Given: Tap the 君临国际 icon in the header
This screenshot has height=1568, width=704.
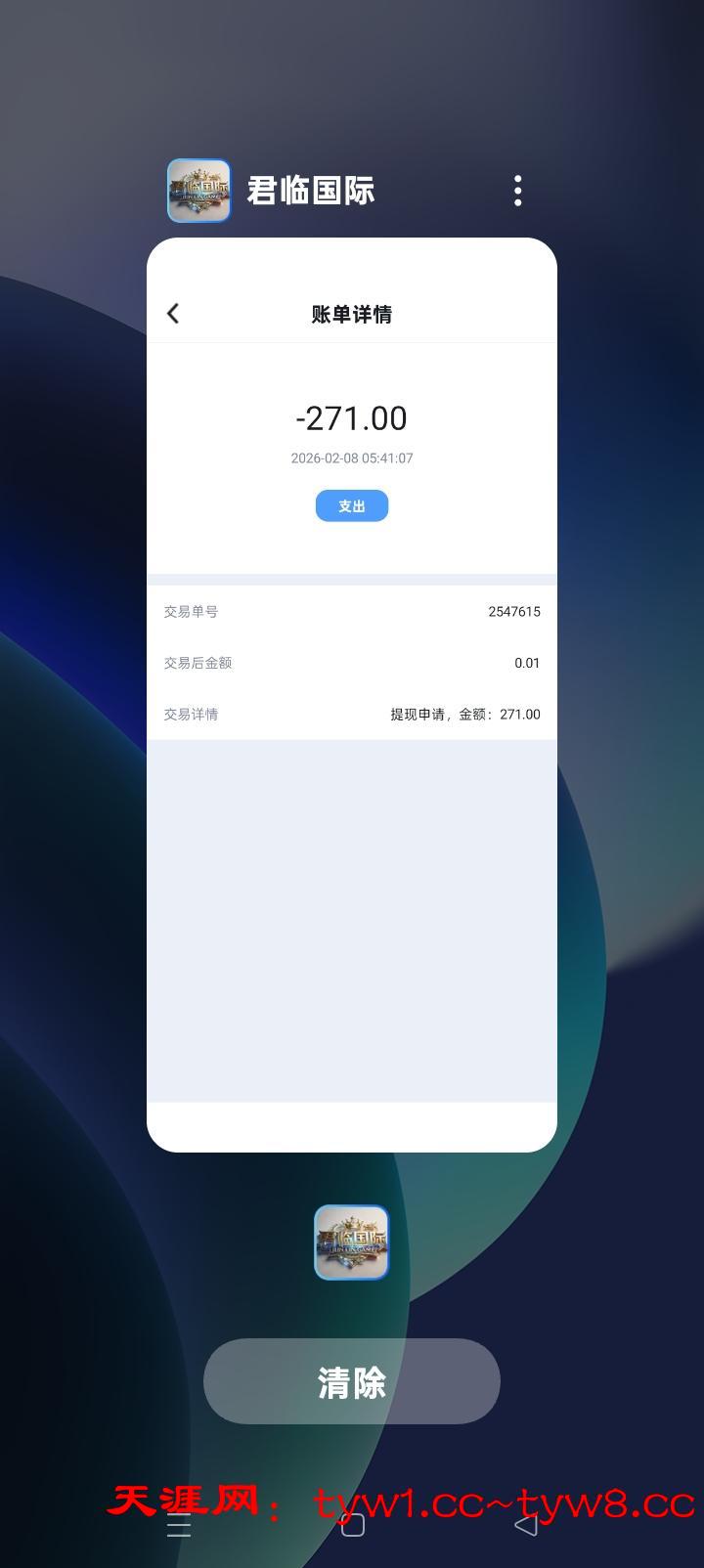Looking at the screenshot, I should tap(199, 191).
